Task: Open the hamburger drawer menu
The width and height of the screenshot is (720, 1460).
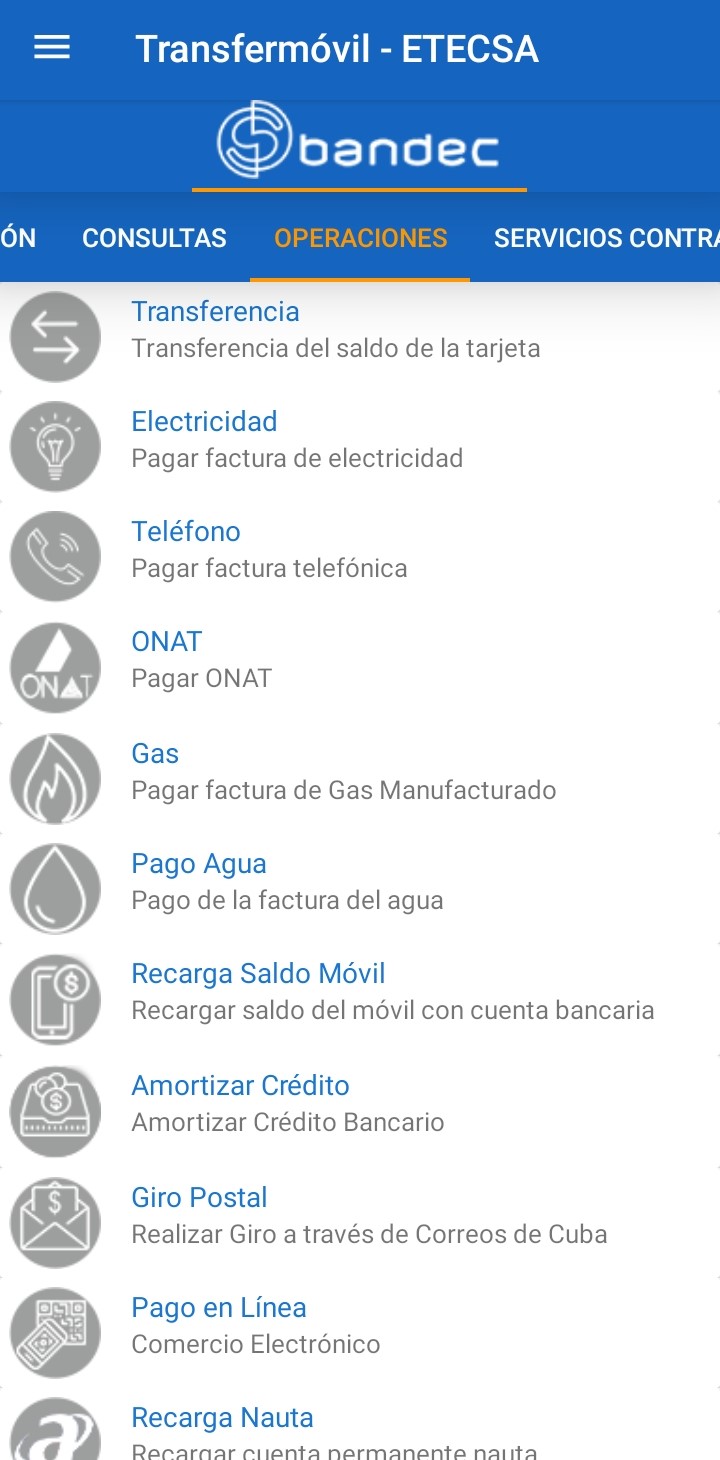Action: pos(52,48)
